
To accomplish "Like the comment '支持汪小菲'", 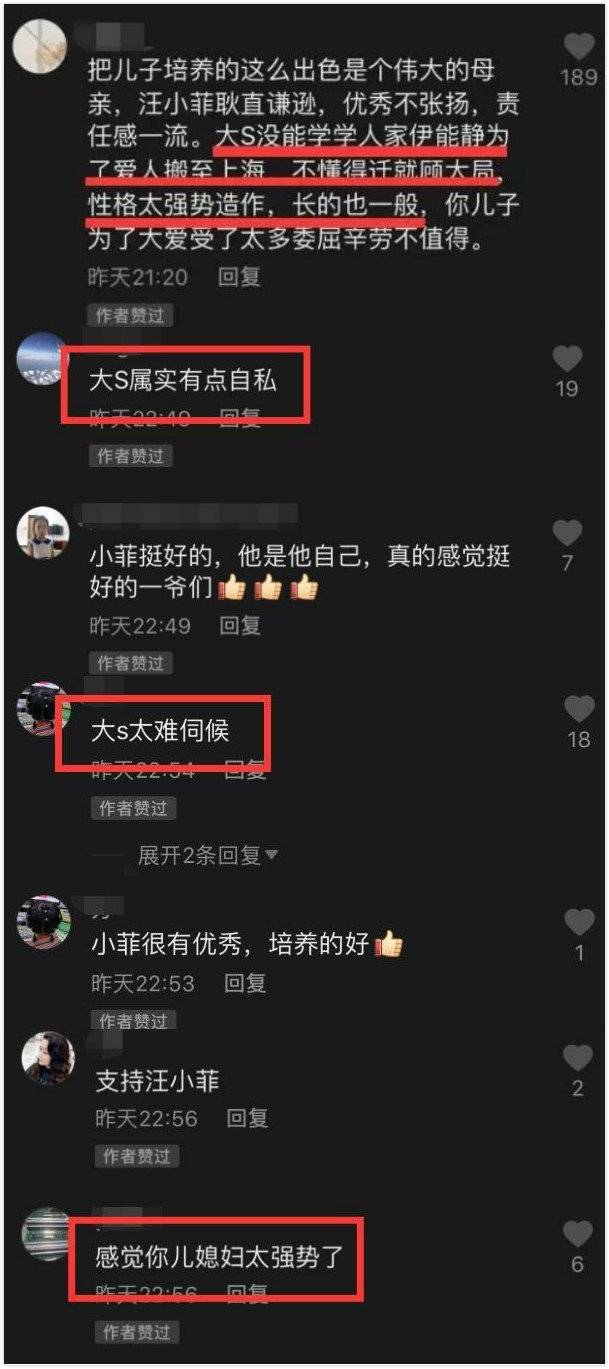I will tap(577, 1058).
